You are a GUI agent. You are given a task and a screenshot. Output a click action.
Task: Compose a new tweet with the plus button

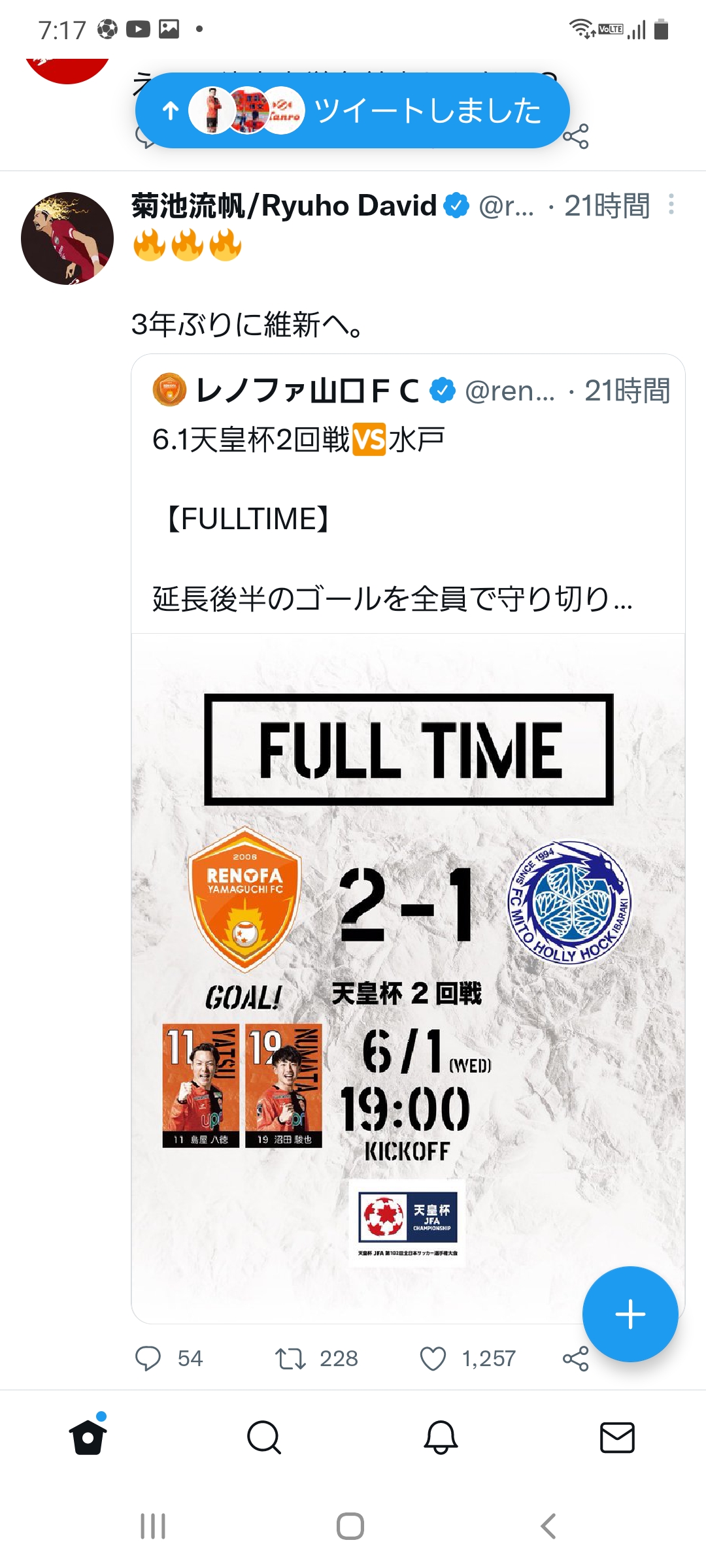coord(630,1314)
